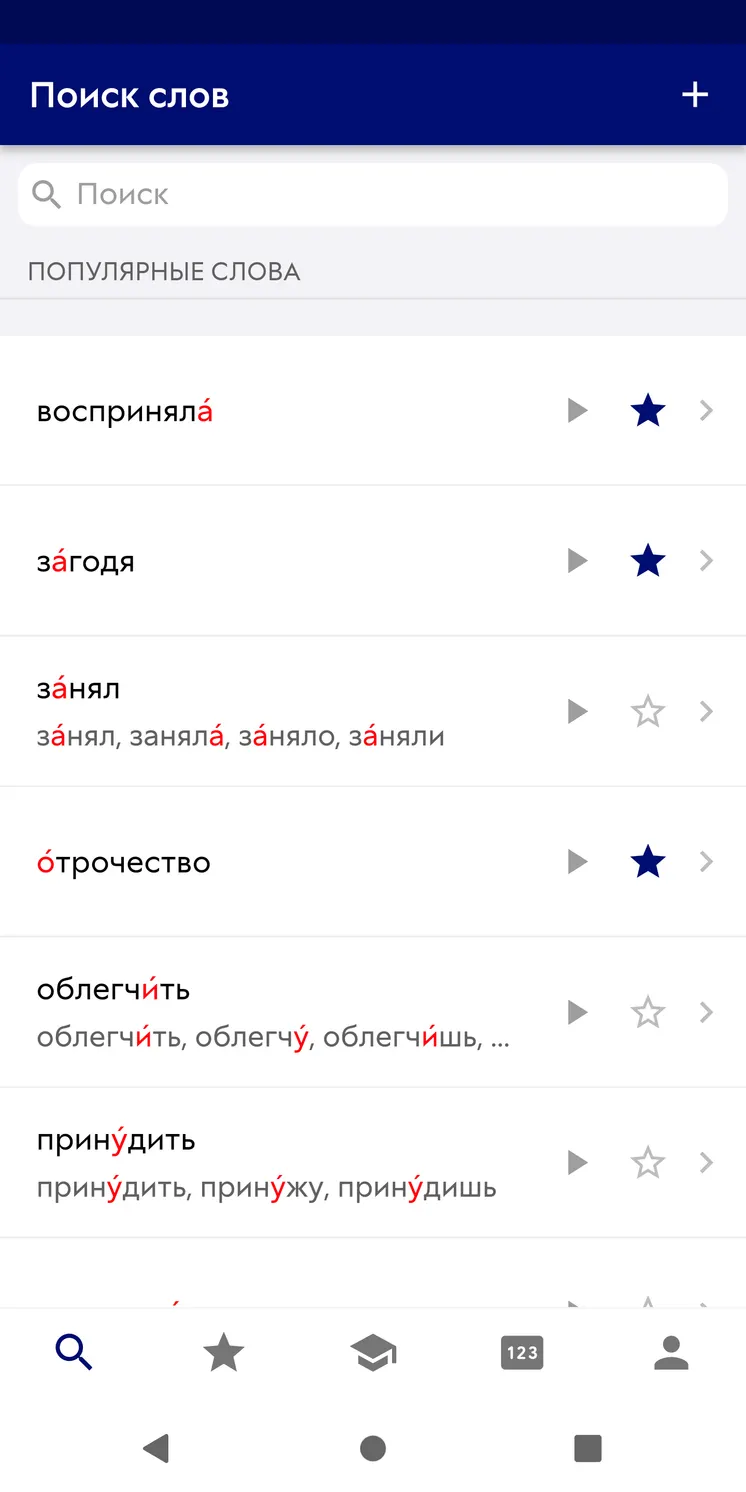Play pronunciation of восприняла́
The image size is (746, 1492).
(577, 410)
